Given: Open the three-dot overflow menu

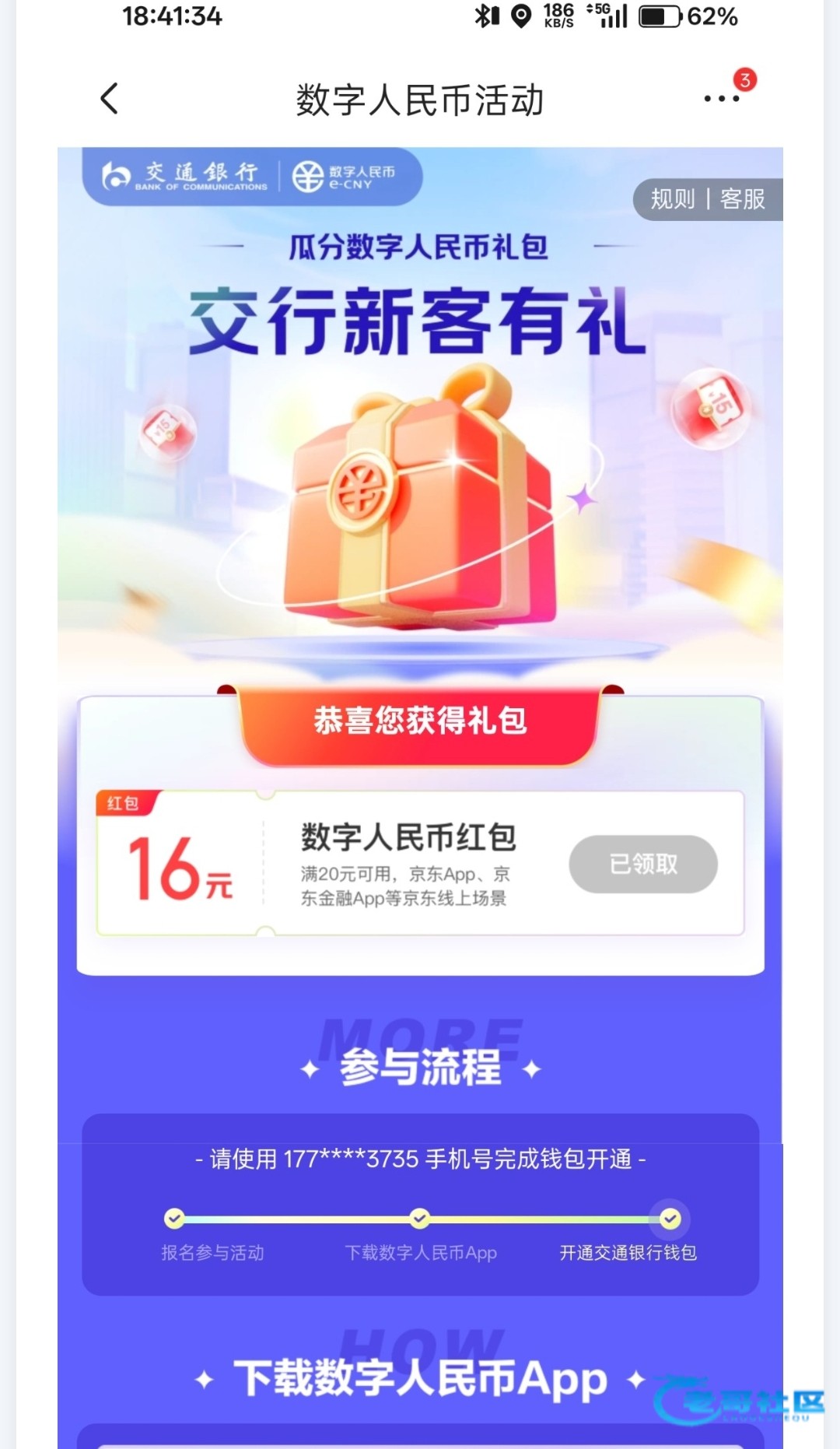Looking at the screenshot, I should 721,99.
